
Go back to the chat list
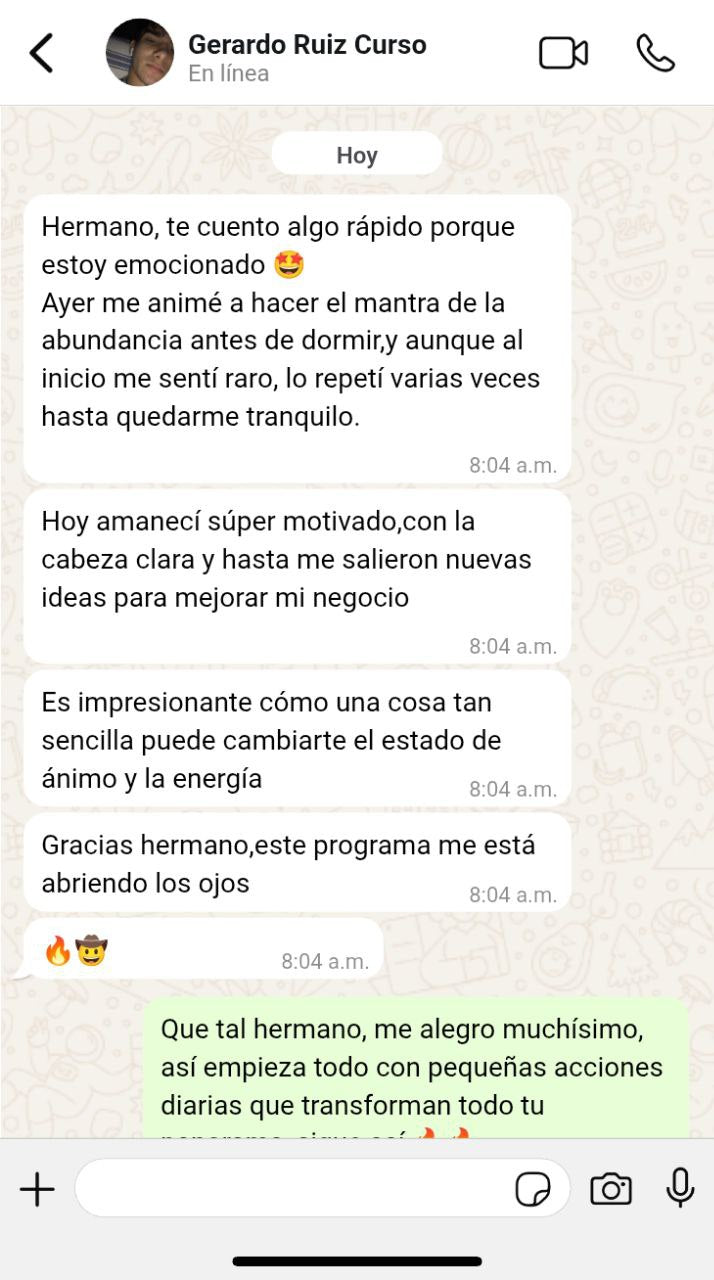[41, 53]
